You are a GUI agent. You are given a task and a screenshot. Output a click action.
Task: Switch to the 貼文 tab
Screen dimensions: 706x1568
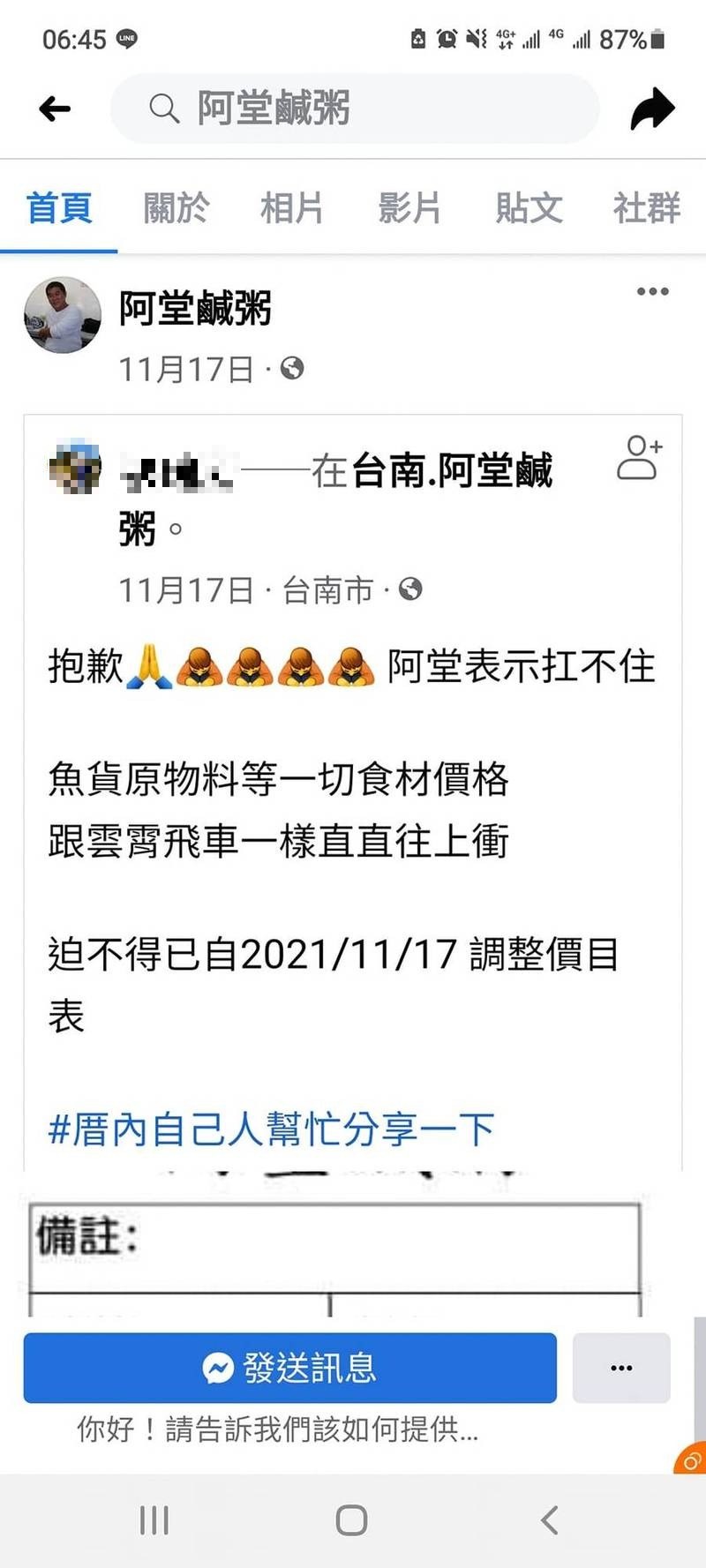pyautogui.click(x=528, y=208)
